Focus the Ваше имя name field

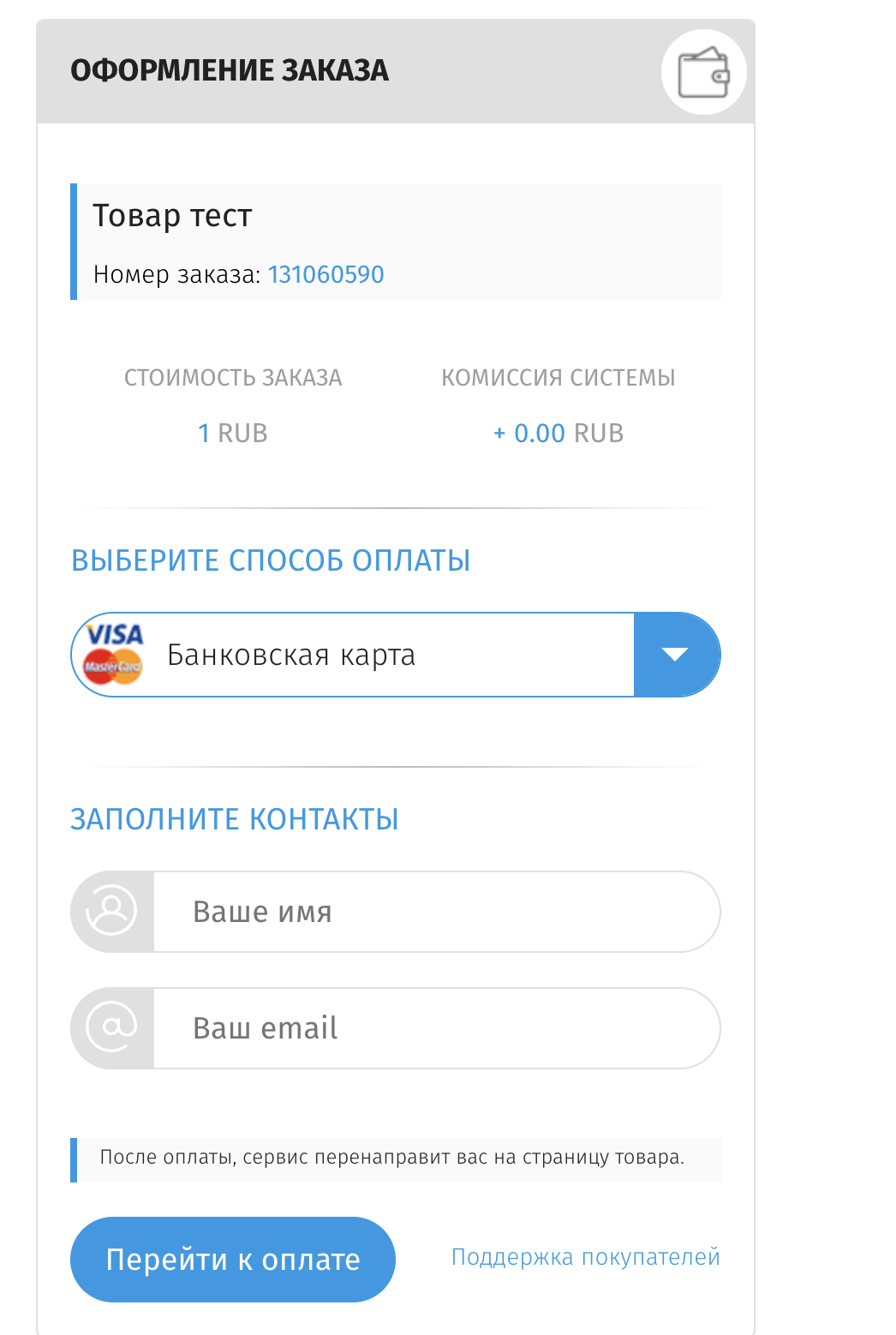(x=435, y=912)
